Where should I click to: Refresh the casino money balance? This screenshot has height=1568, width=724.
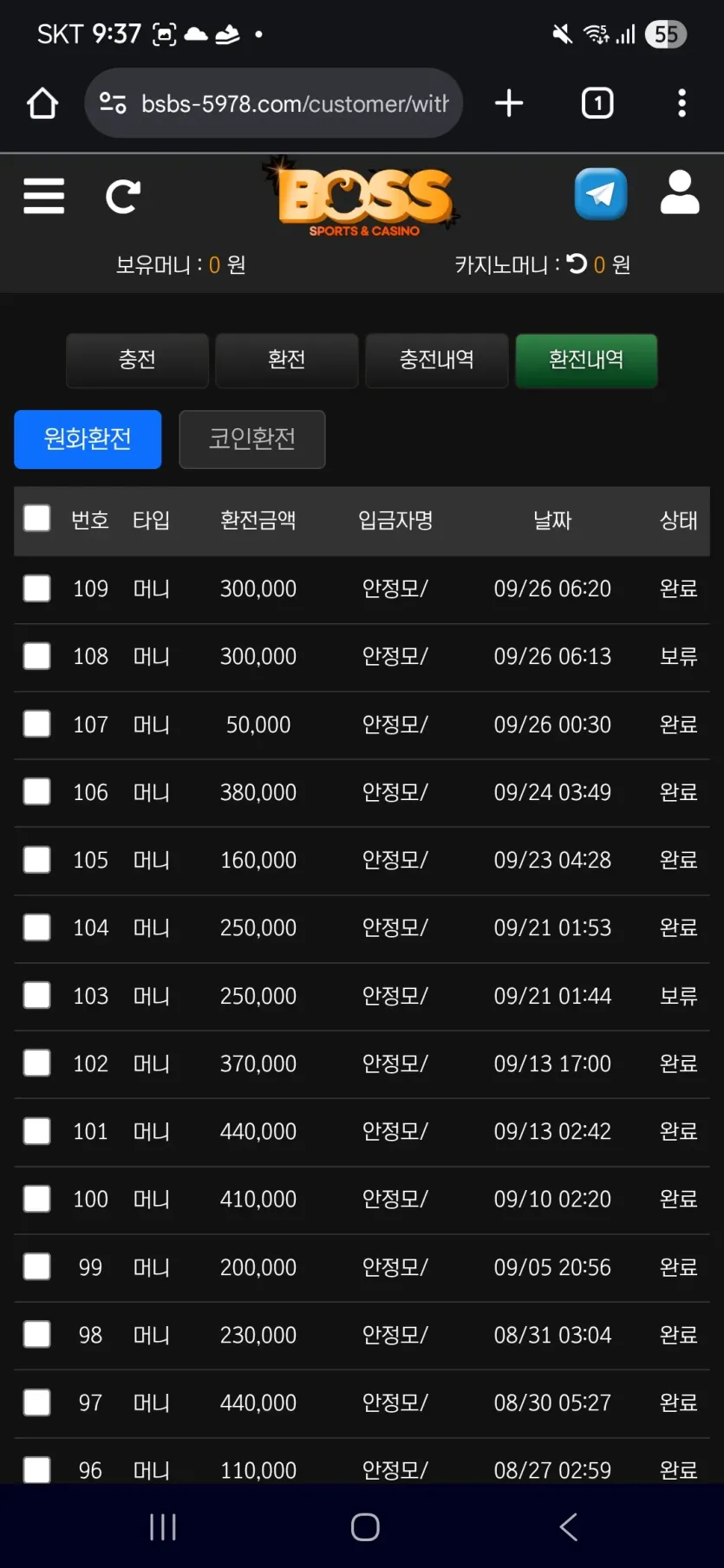[577, 264]
